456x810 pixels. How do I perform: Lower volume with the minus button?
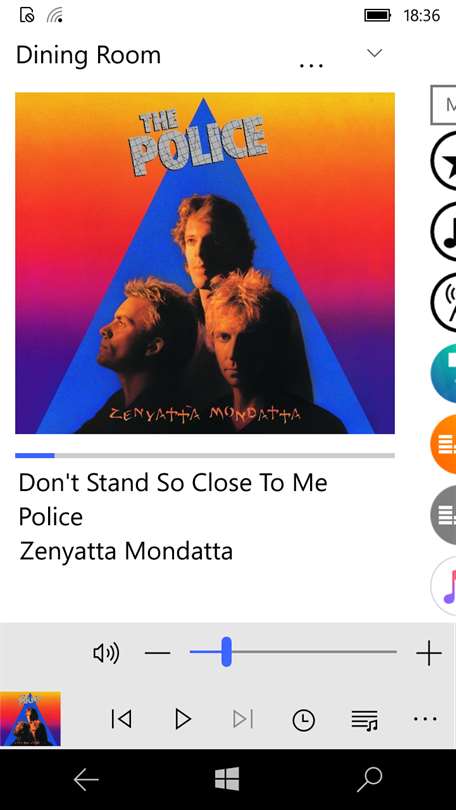tap(158, 653)
